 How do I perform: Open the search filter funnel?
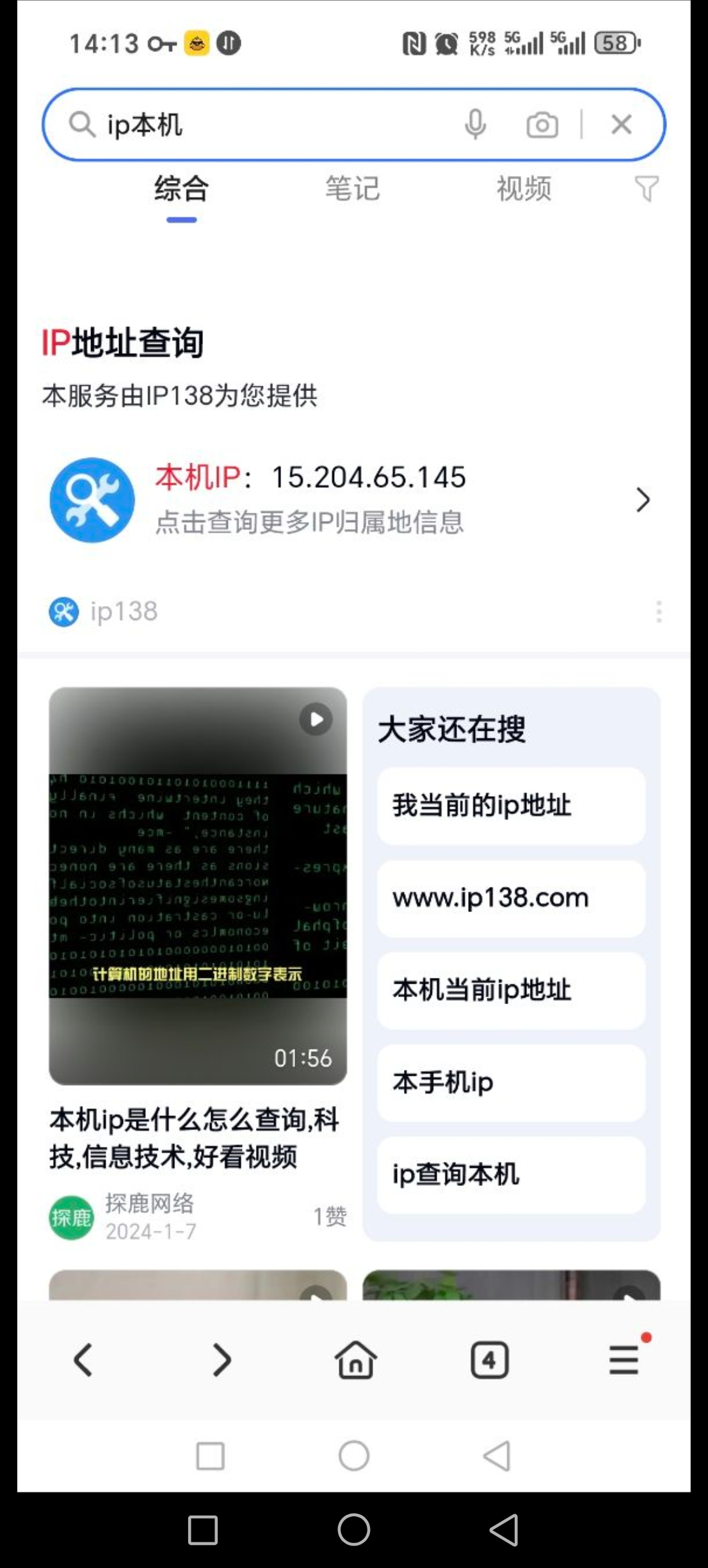(x=646, y=189)
